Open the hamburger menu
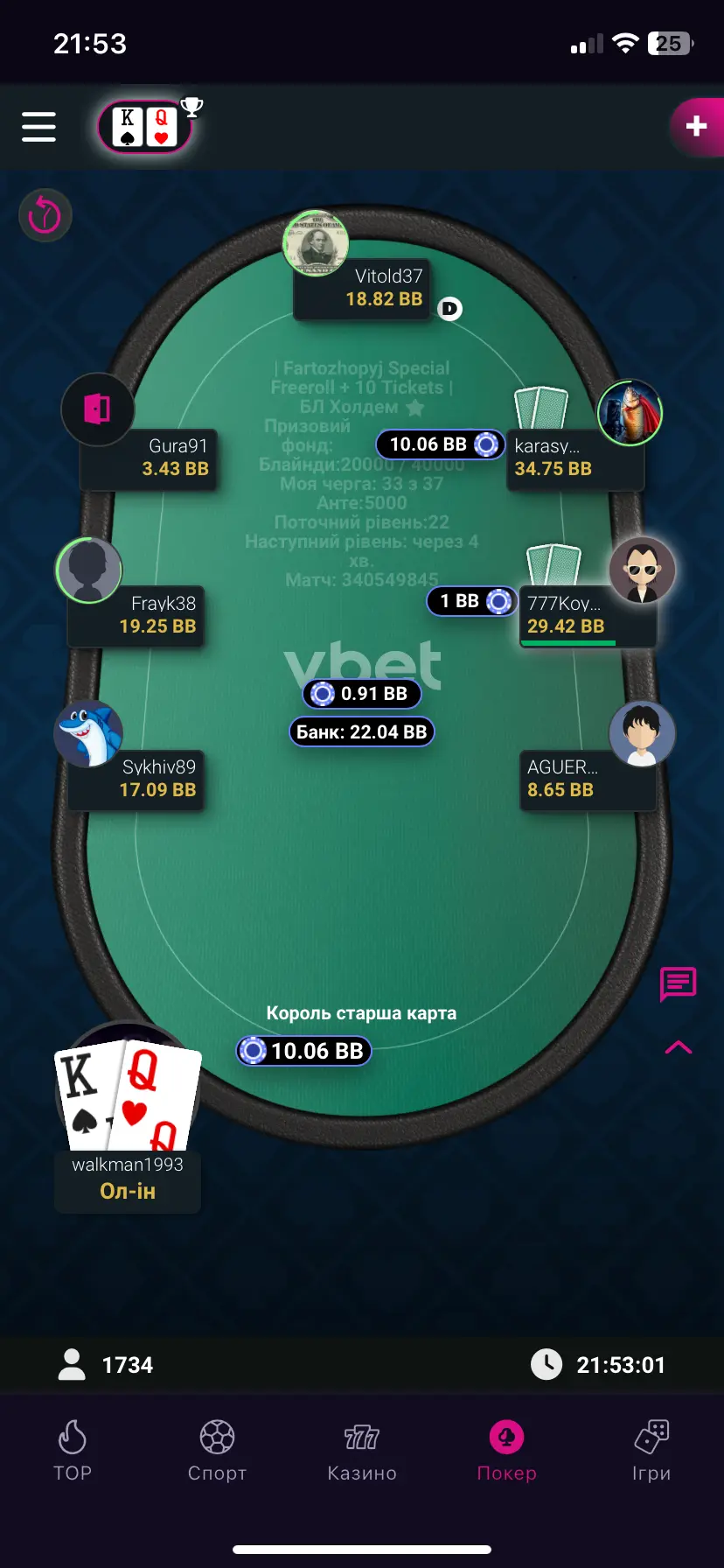Viewport: 724px width, 1568px height. (x=38, y=127)
